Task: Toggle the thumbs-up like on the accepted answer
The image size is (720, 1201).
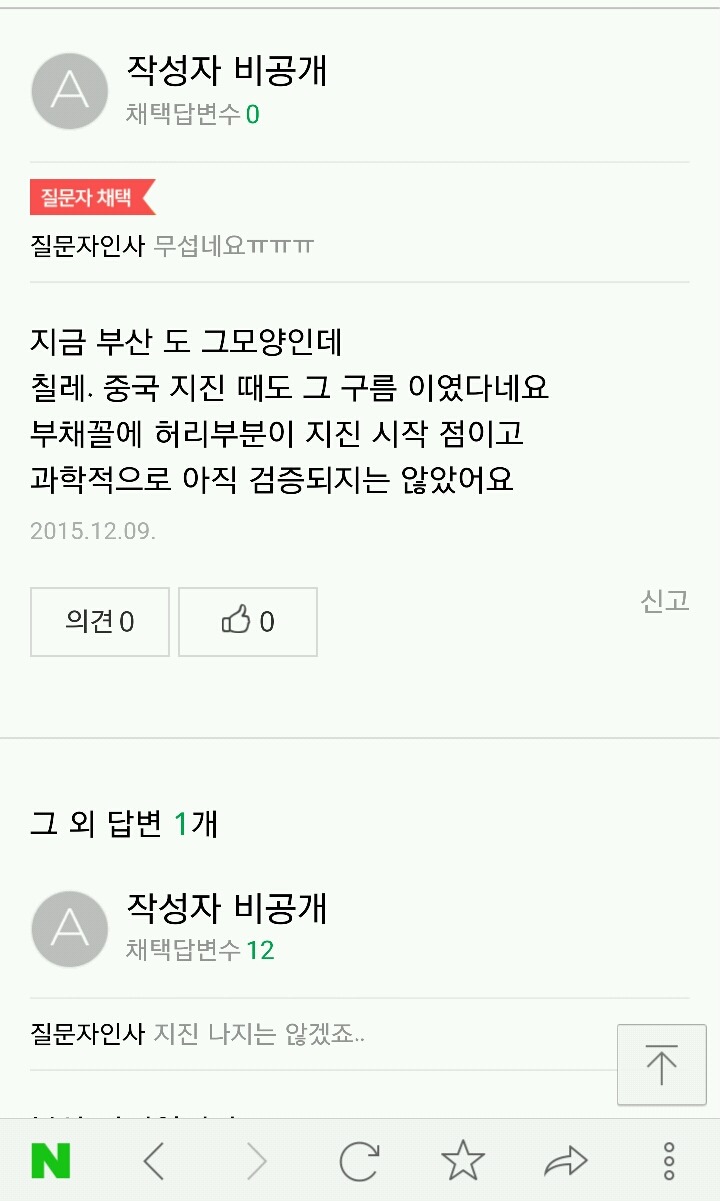Action: click(248, 621)
